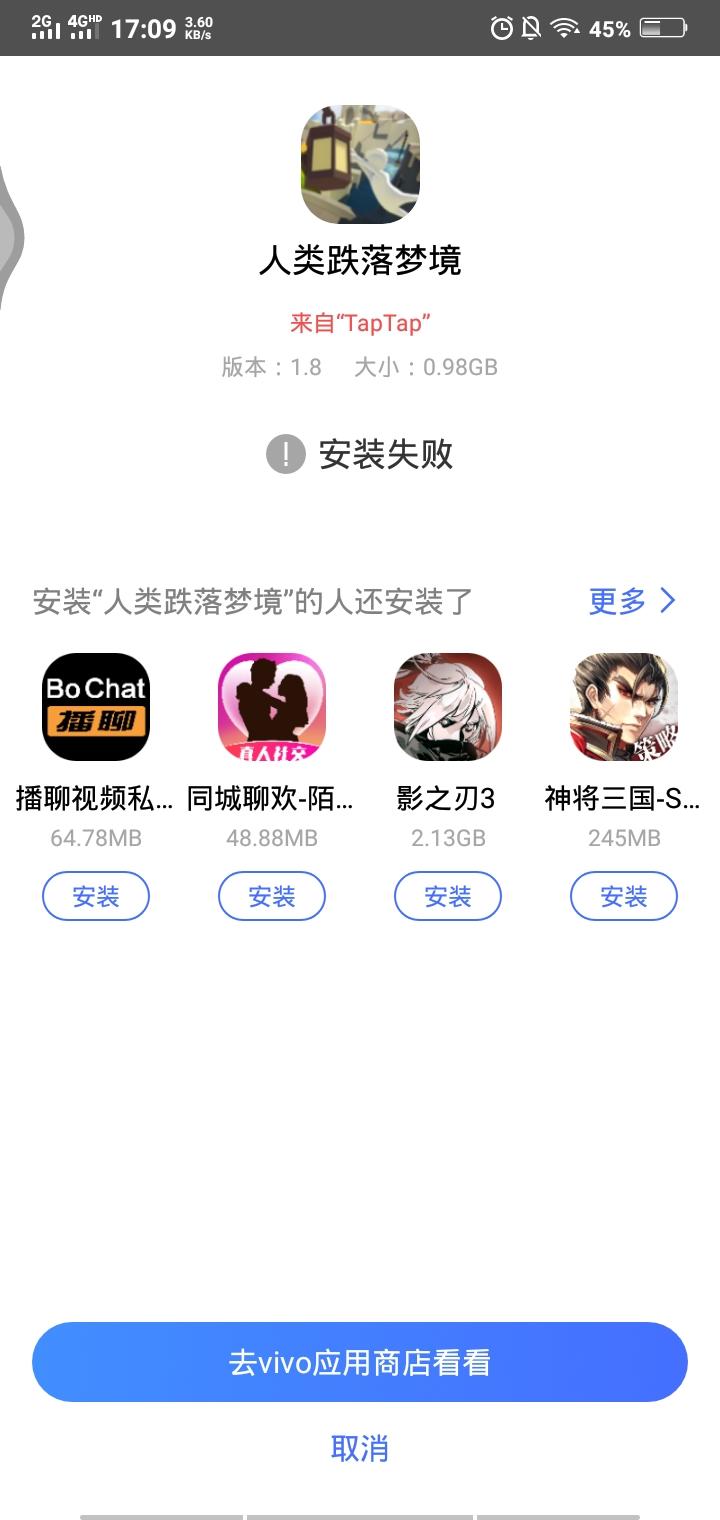Tap the installation failed warning icon
The width and height of the screenshot is (720, 1520).
click(x=287, y=455)
